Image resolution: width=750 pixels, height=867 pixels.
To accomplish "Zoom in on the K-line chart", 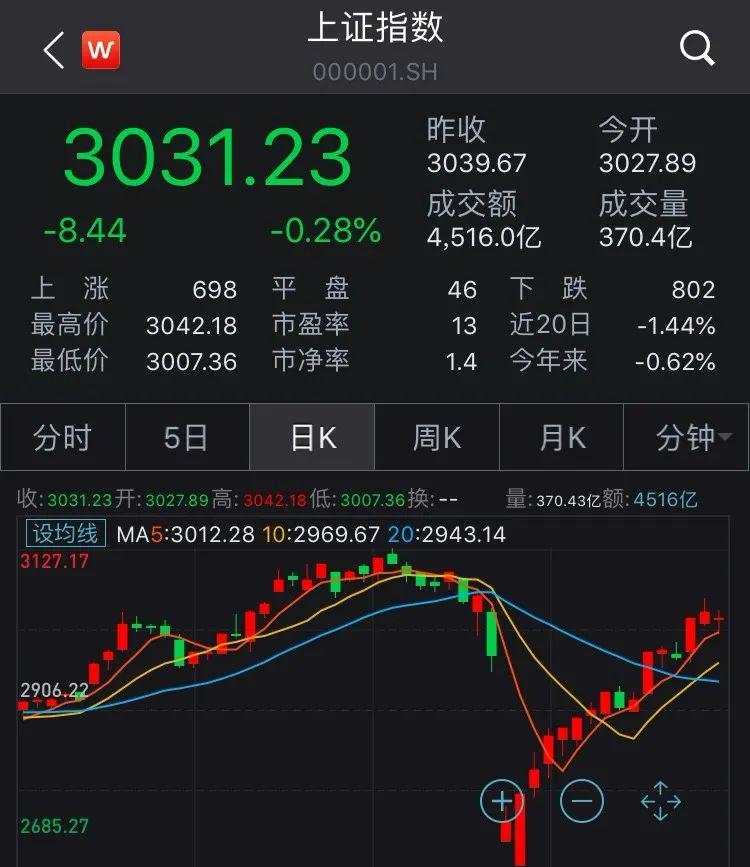I will pos(502,801).
